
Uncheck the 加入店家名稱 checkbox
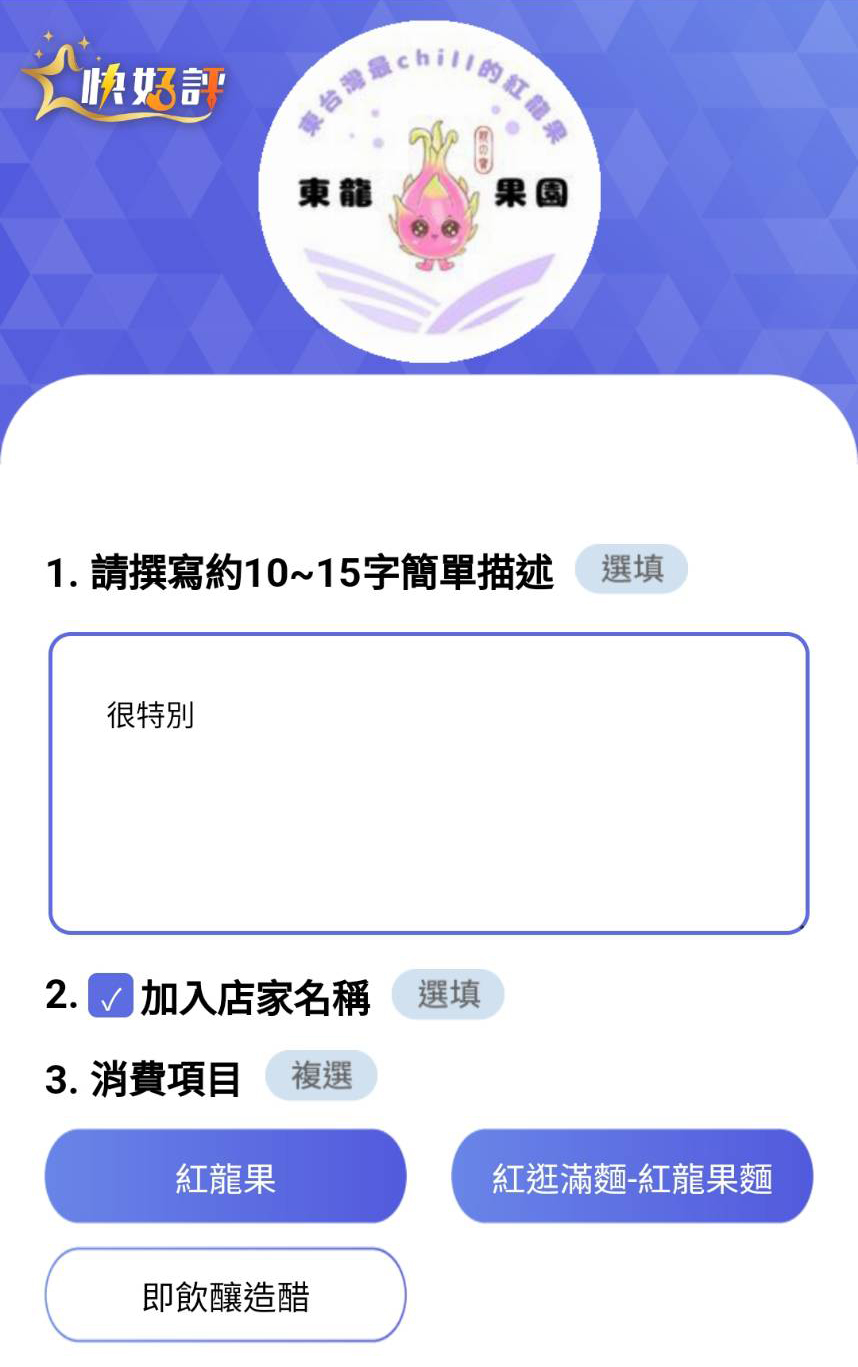[x=111, y=996]
